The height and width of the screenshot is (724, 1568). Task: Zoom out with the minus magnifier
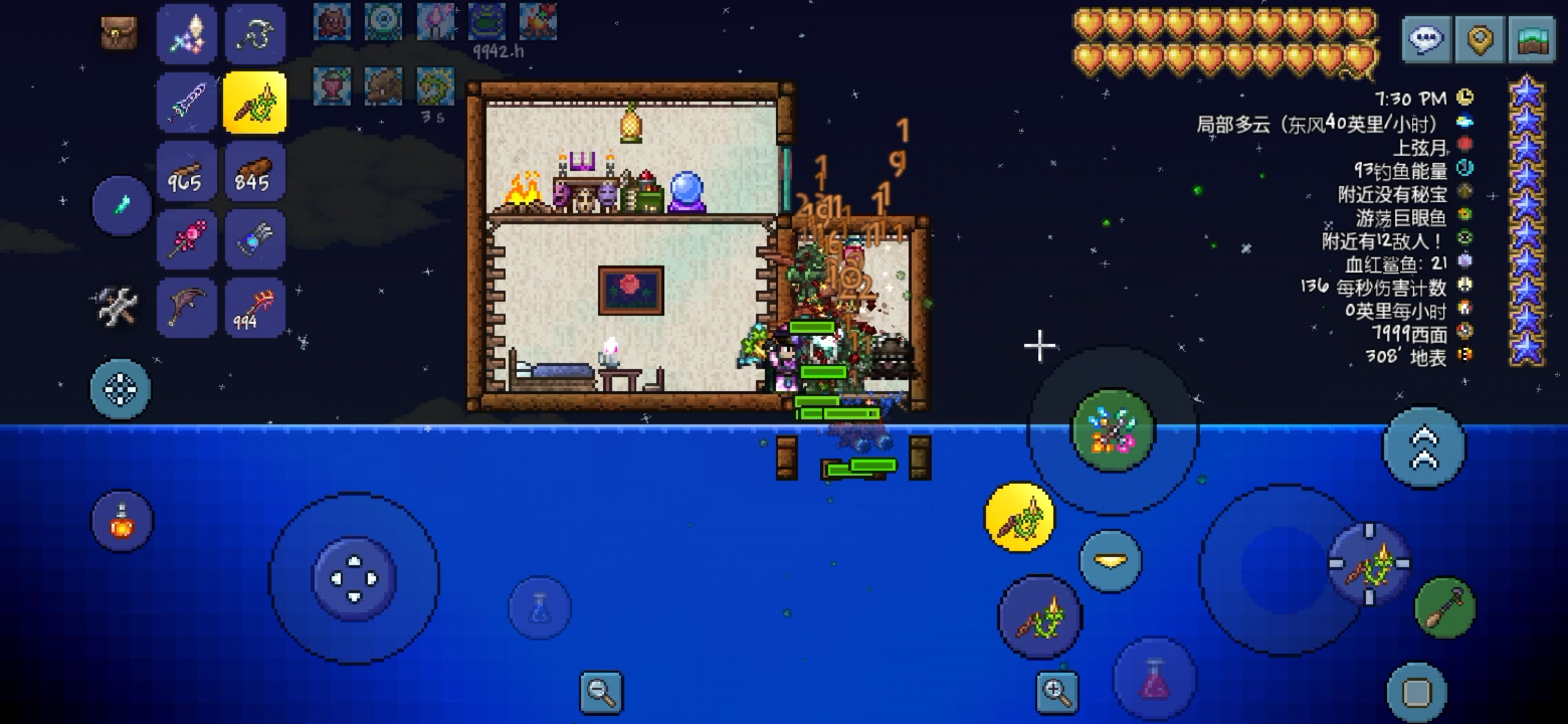coord(601,692)
